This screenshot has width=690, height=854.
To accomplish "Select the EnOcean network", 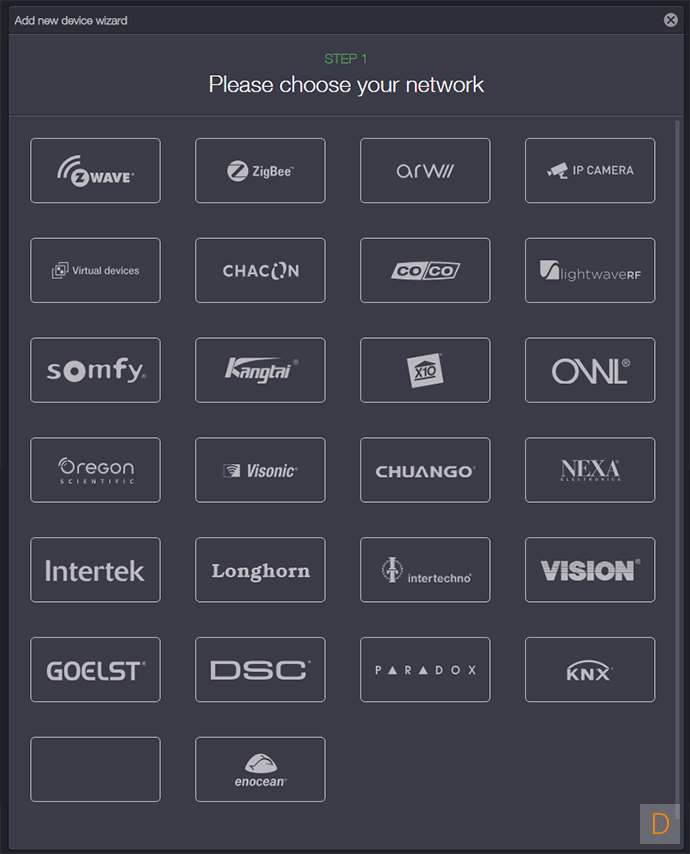I will 260,770.
